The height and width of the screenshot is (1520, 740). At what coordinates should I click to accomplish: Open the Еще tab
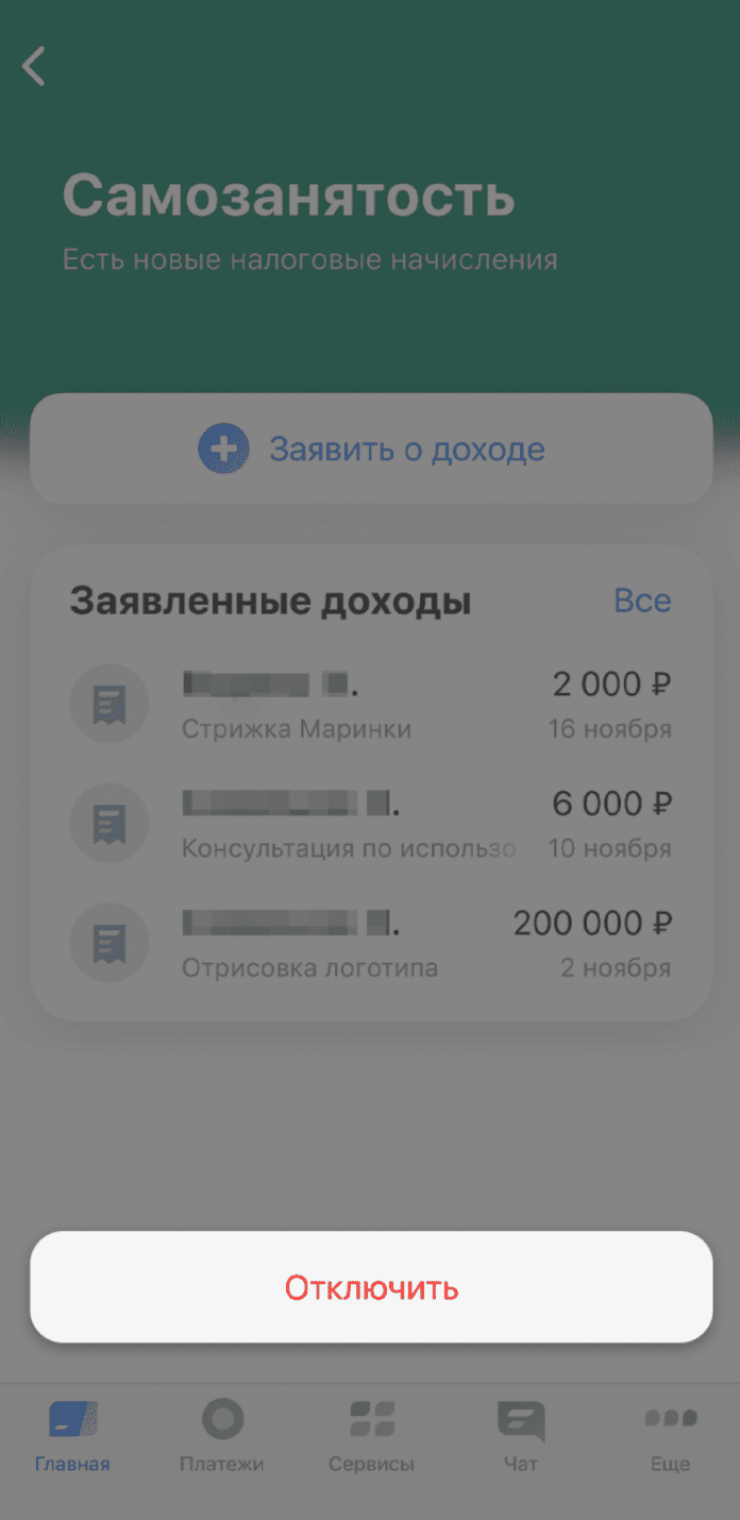click(670, 1437)
